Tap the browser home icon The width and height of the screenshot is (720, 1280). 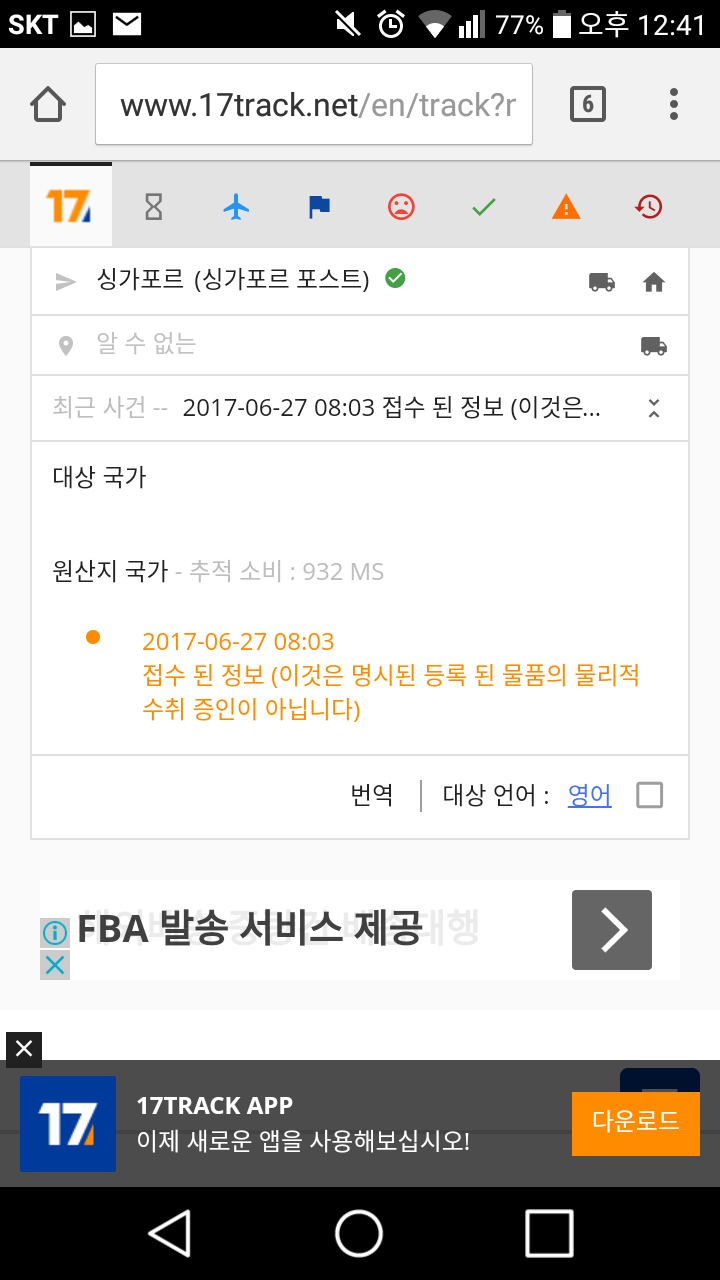(x=48, y=104)
